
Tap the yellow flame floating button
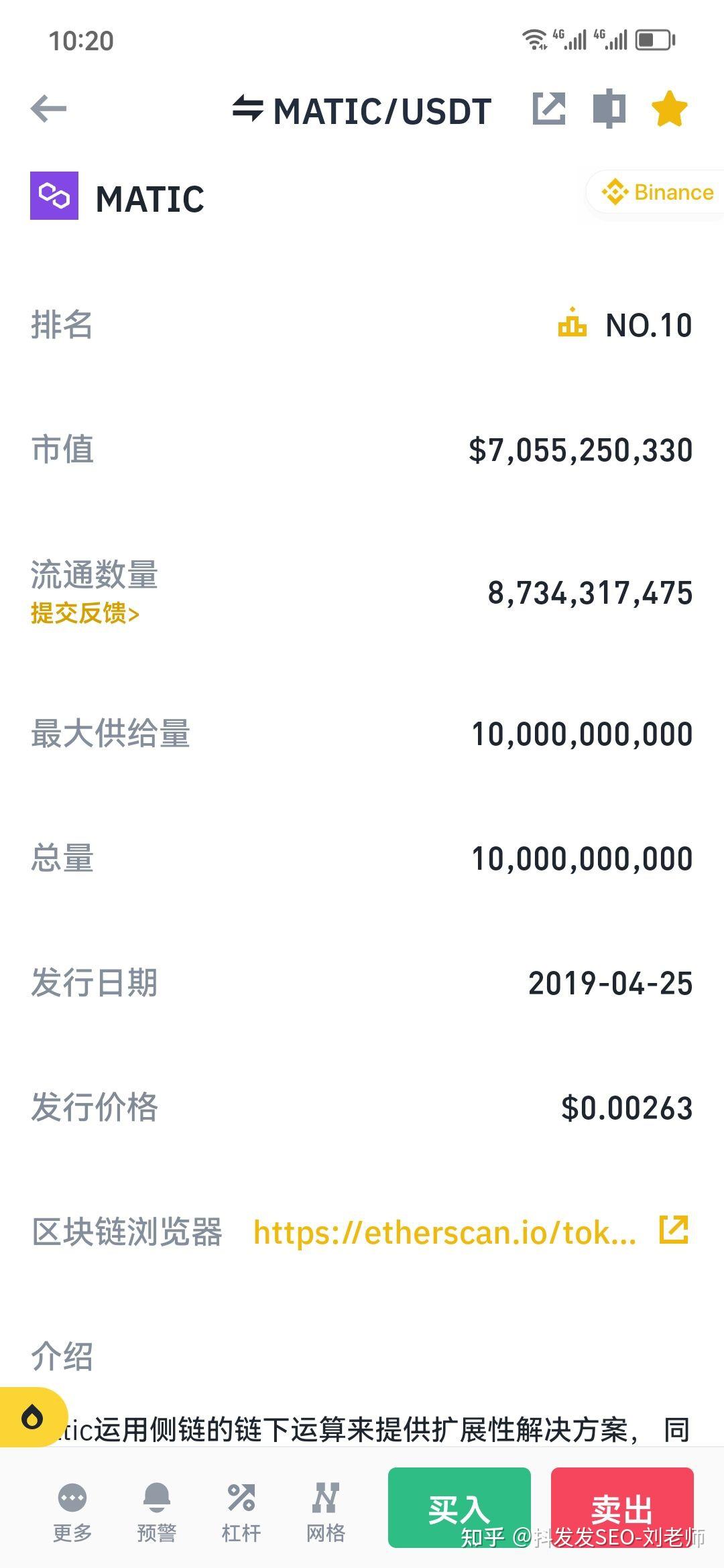(33, 1417)
